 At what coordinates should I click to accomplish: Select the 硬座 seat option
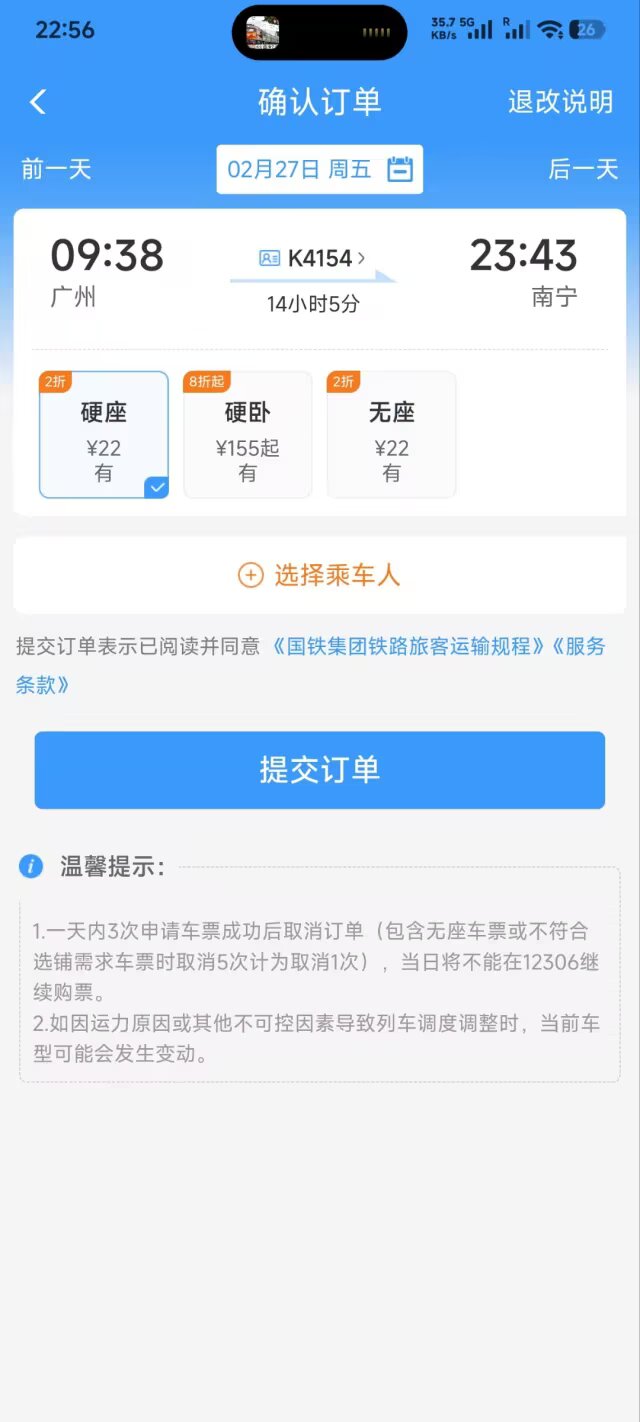point(104,434)
